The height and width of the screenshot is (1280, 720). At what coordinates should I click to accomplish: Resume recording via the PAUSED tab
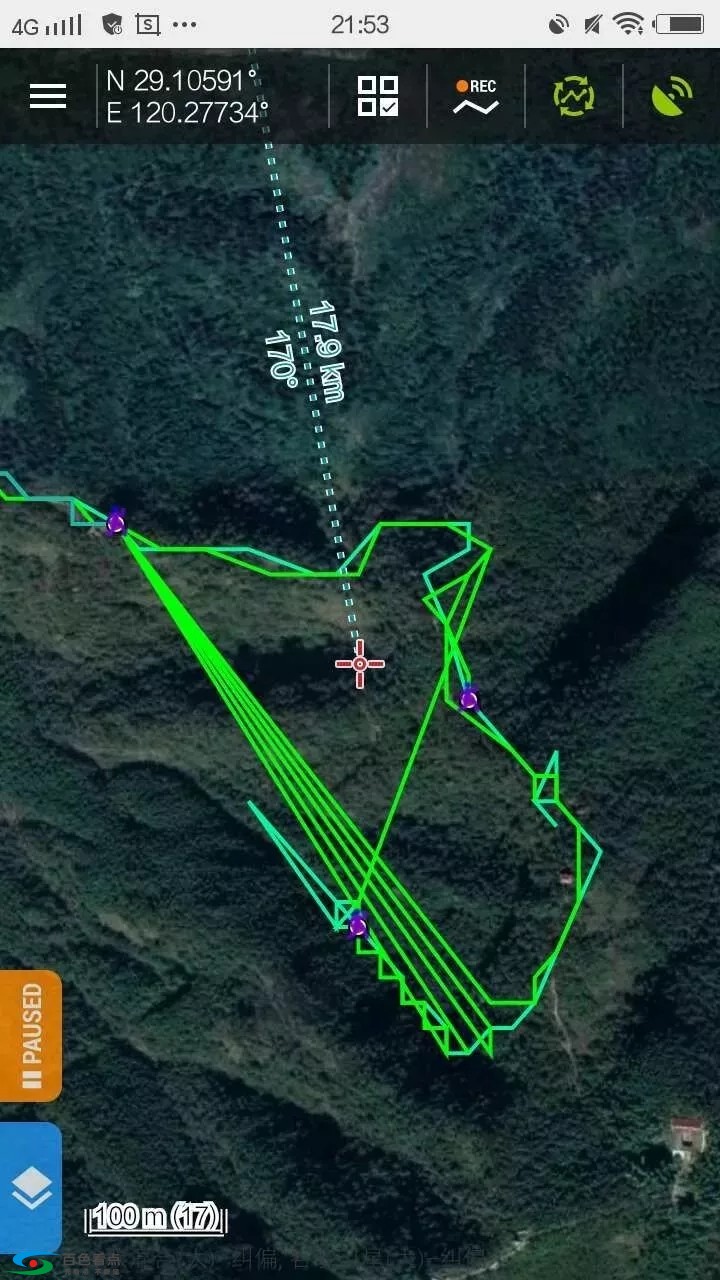31,1036
